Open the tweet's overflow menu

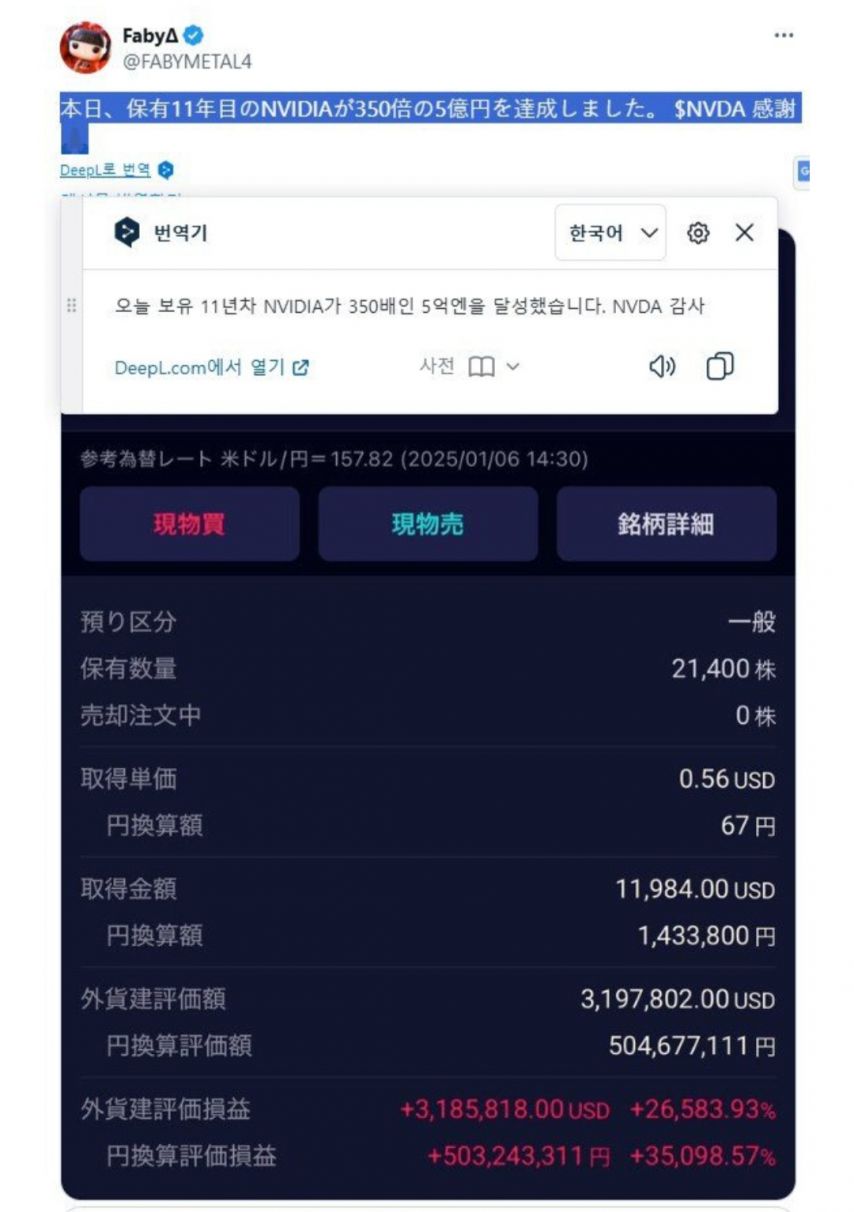(783, 35)
